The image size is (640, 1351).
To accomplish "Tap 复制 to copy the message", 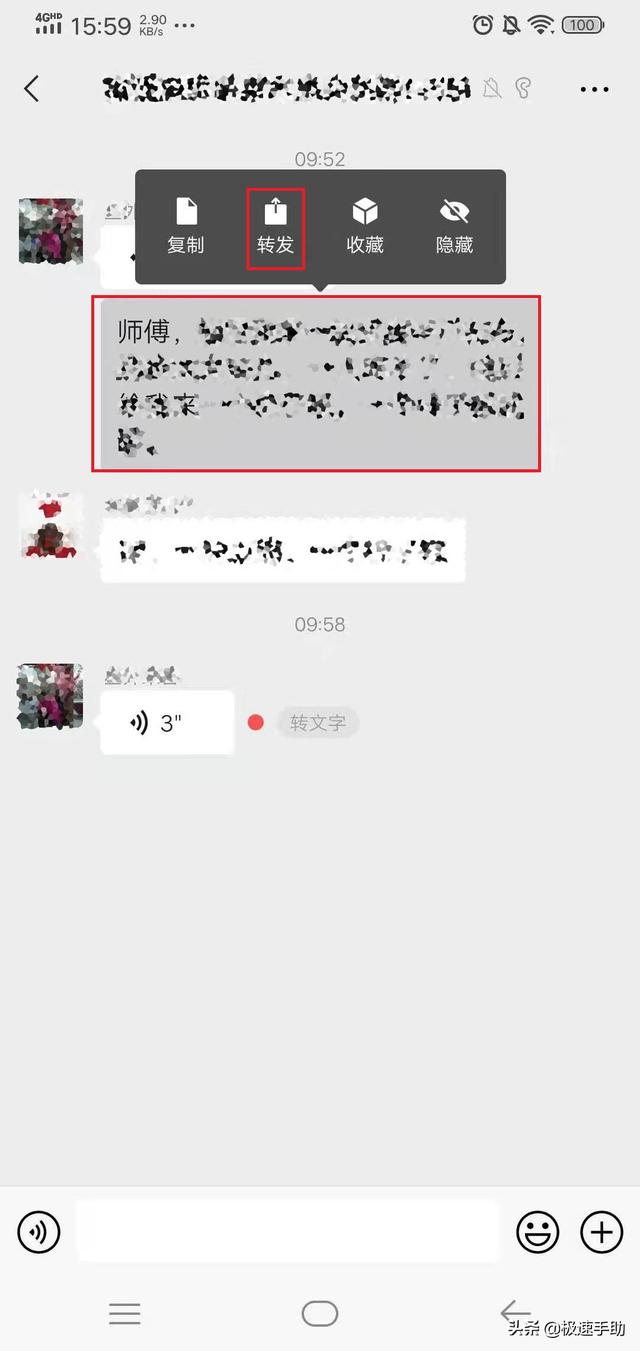I will [x=186, y=226].
